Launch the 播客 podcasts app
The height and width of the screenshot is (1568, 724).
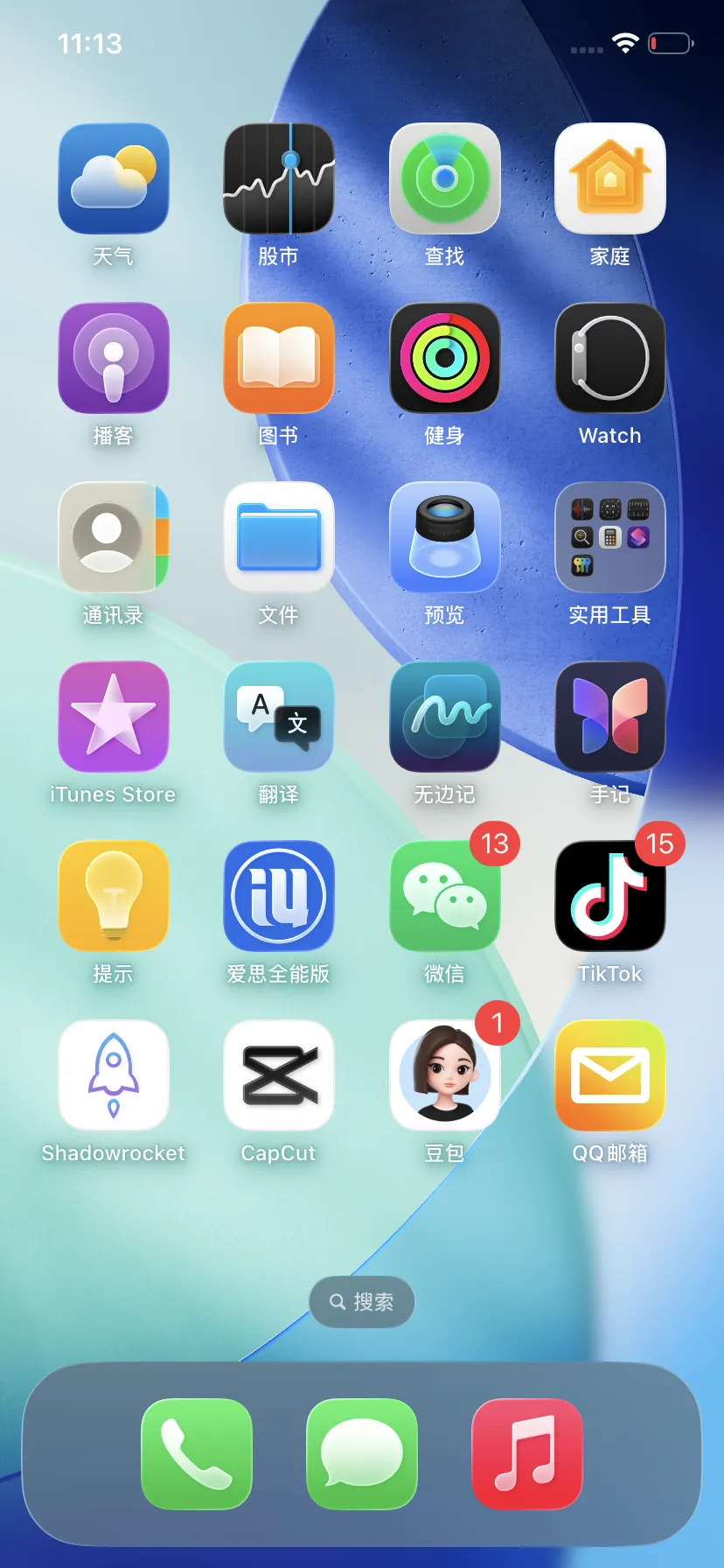[113, 358]
